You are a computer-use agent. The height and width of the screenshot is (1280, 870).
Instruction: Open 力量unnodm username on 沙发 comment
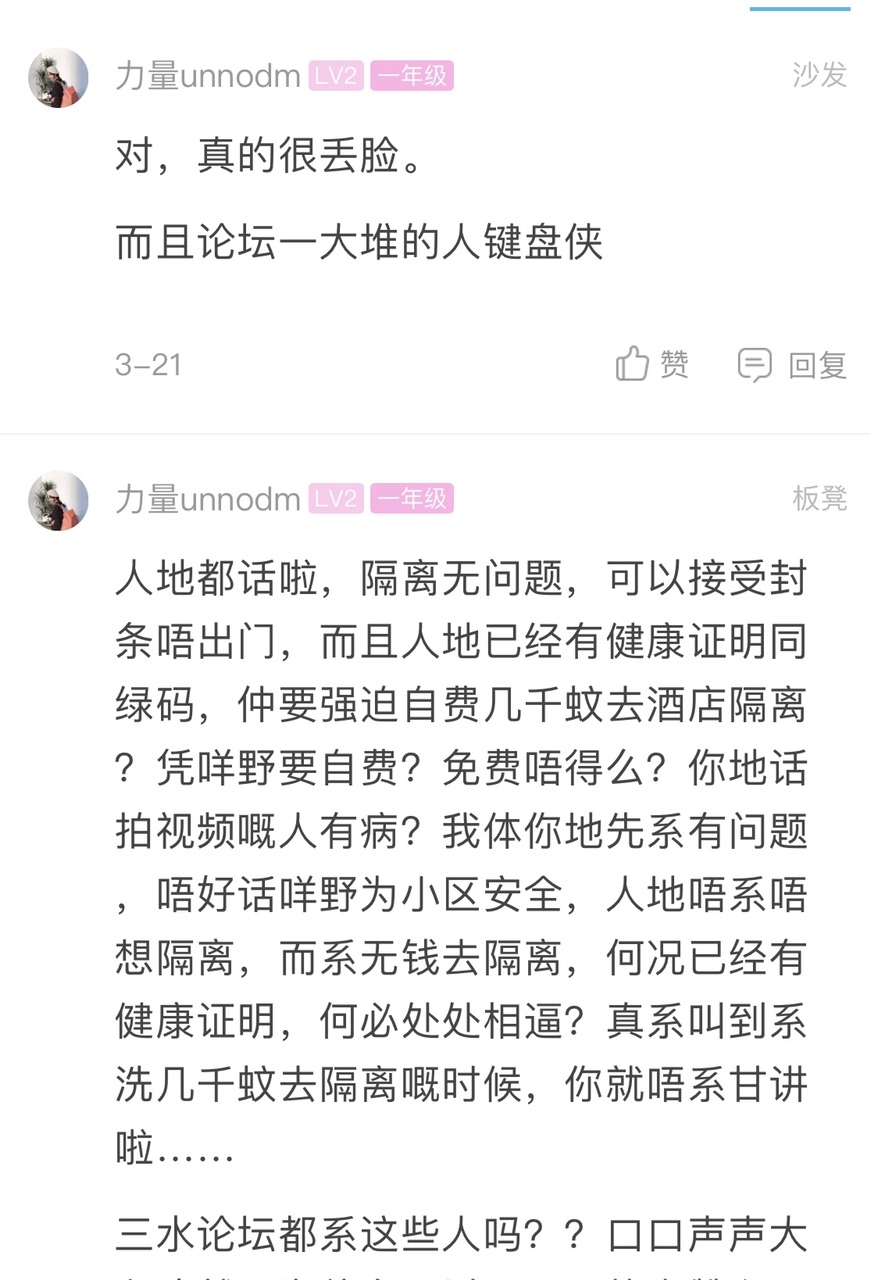[x=208, y=76]
